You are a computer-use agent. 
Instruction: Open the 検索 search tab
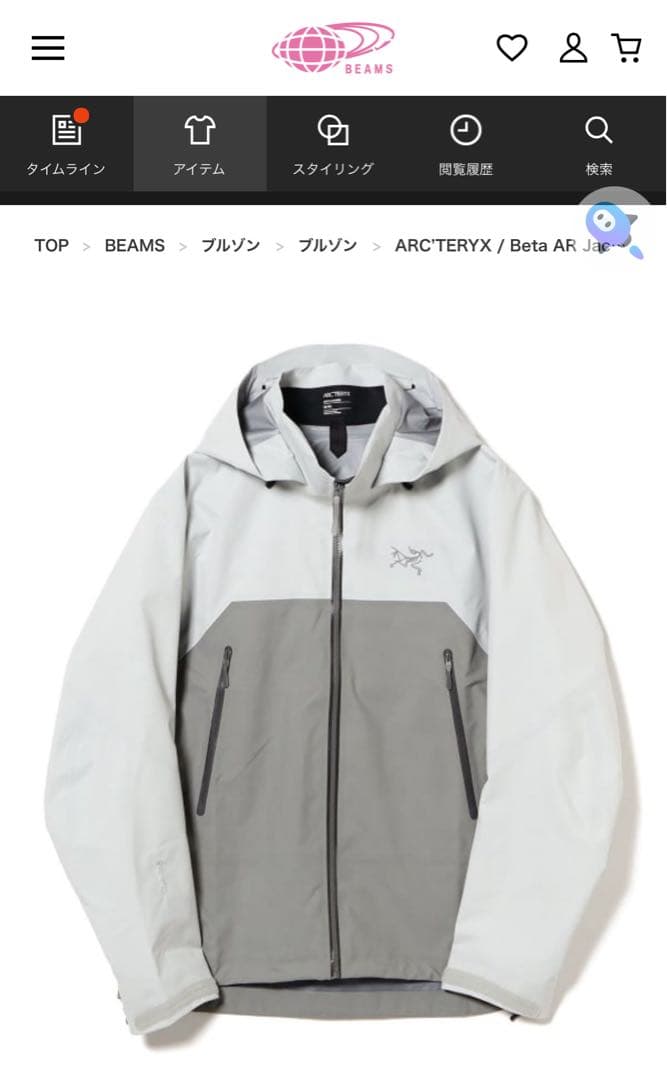pos(599,144)
